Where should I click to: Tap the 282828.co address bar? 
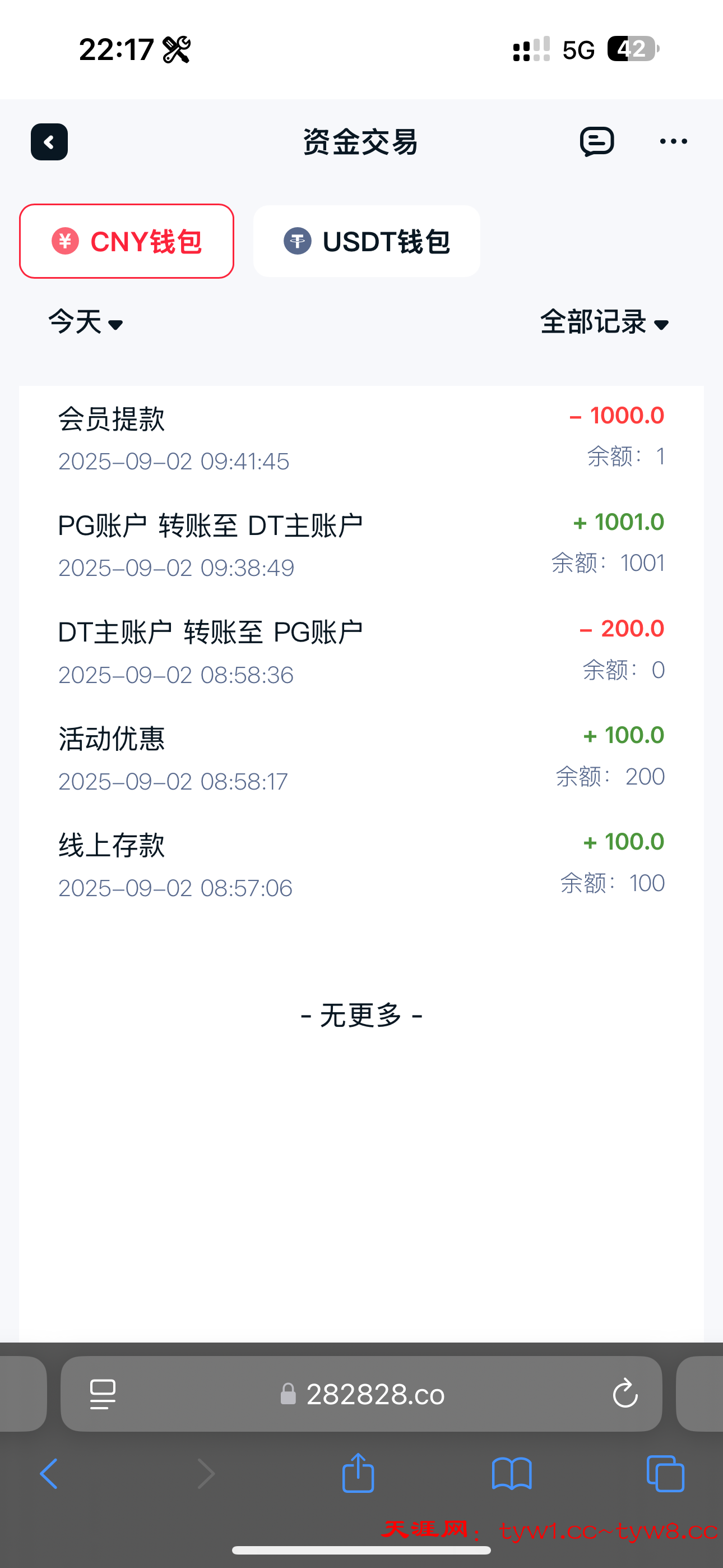pyautogui.click(x=361, y=1393)
